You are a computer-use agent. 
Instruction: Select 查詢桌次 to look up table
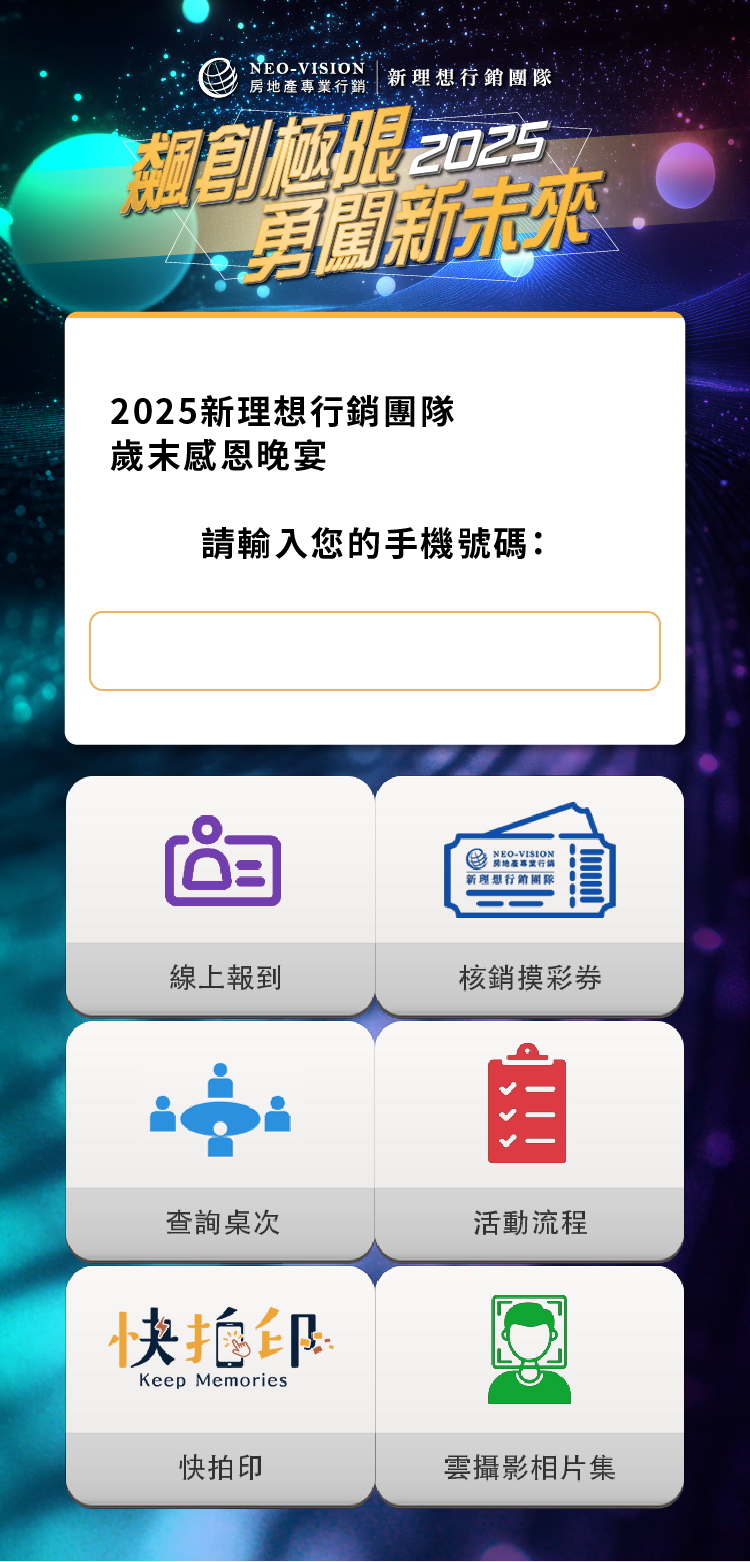coord(221,1140)
